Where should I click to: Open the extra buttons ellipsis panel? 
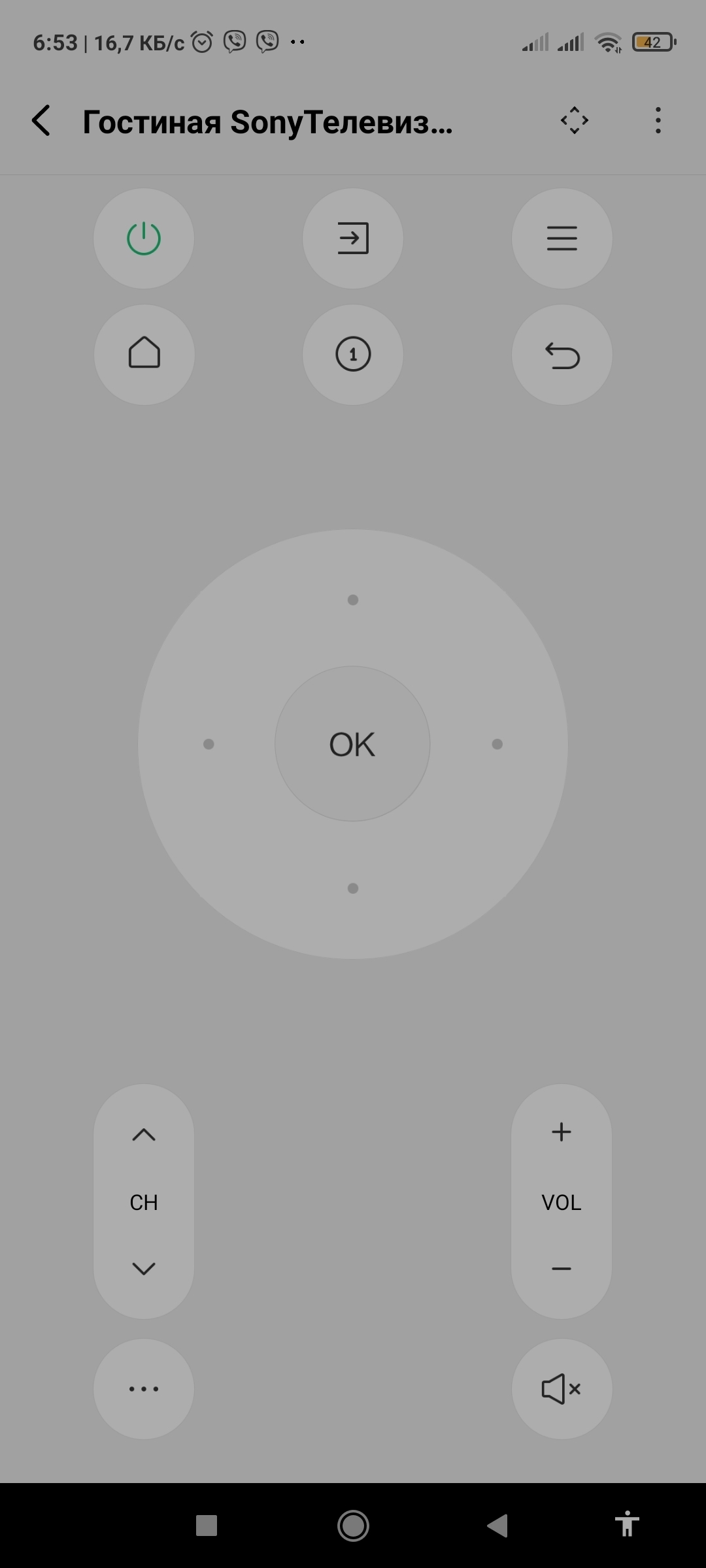point(144,1389)
